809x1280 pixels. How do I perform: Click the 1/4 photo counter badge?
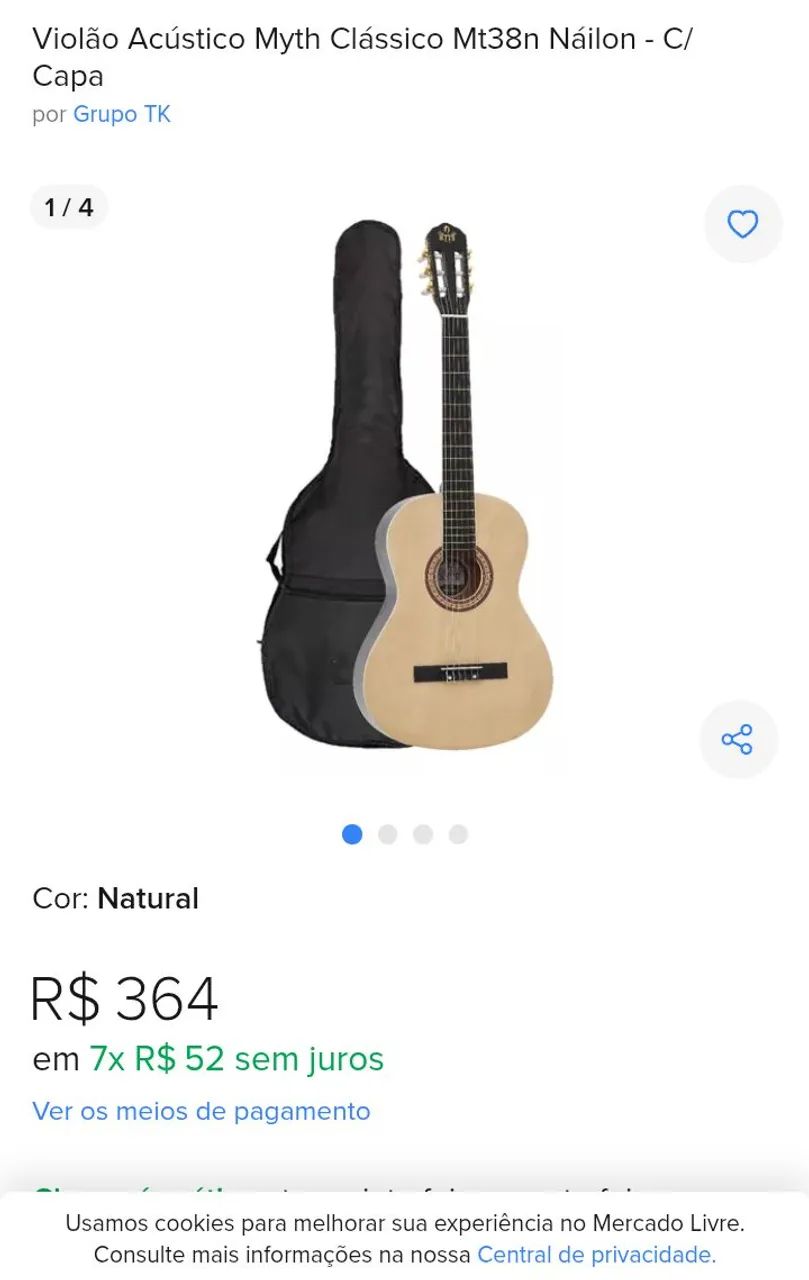pyautogui.click(x=68, y=207)
